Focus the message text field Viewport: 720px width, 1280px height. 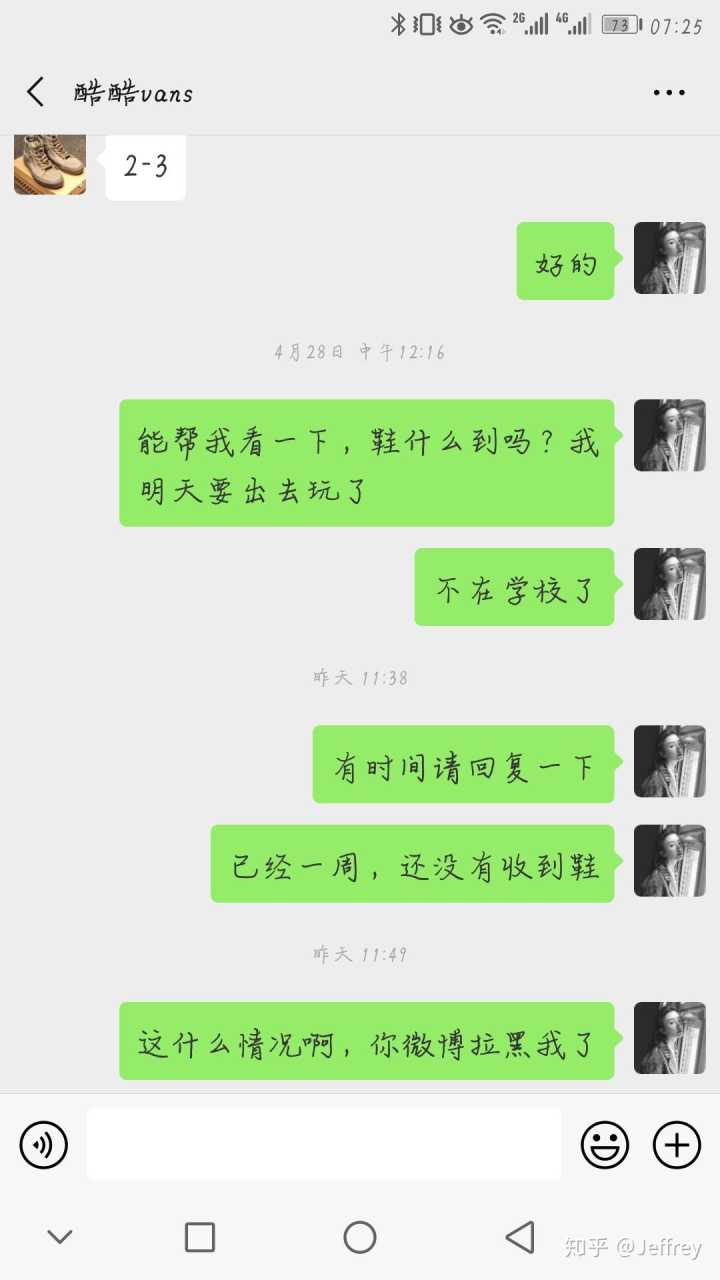click(323, 1144)
